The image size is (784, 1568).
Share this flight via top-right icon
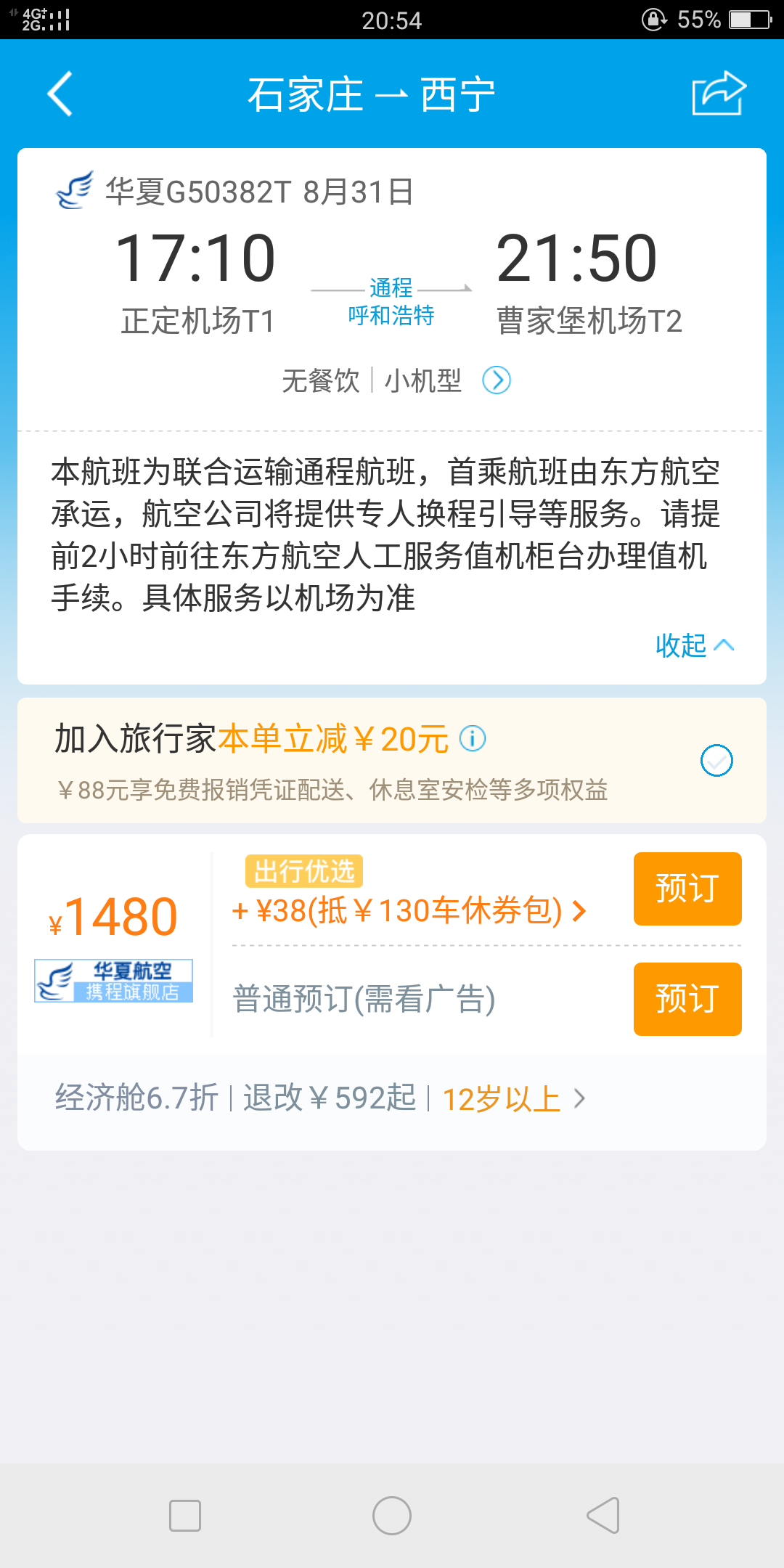point(719,93)
